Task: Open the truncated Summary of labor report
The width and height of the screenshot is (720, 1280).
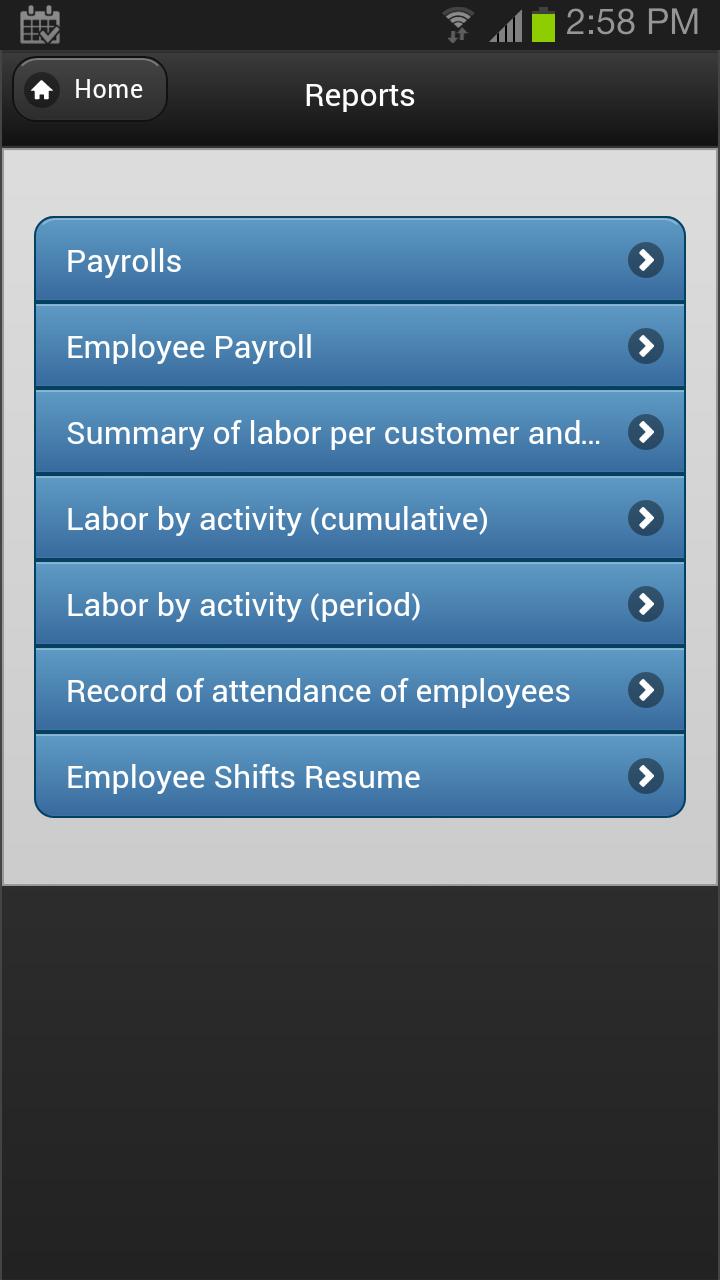Action: tap(360, 432)
